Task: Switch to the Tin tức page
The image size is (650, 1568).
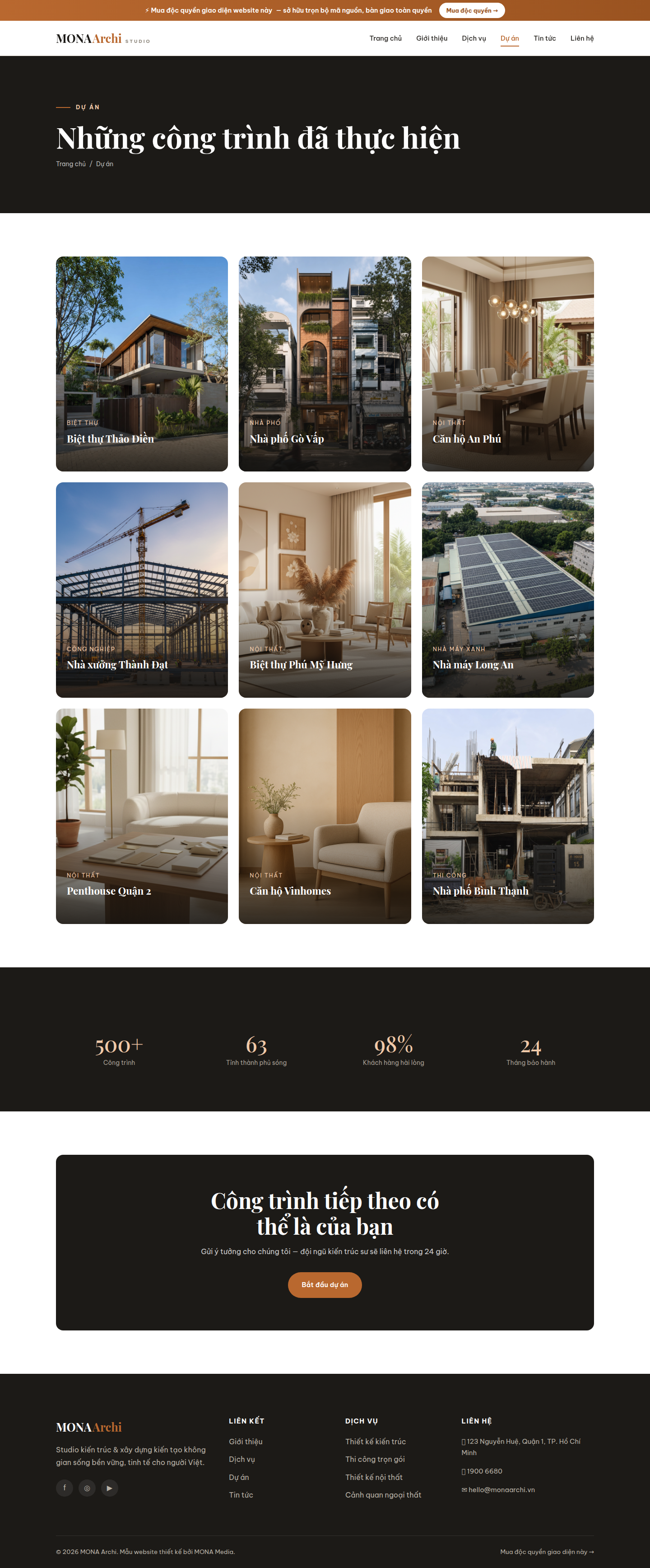Action: click(545, 38)
